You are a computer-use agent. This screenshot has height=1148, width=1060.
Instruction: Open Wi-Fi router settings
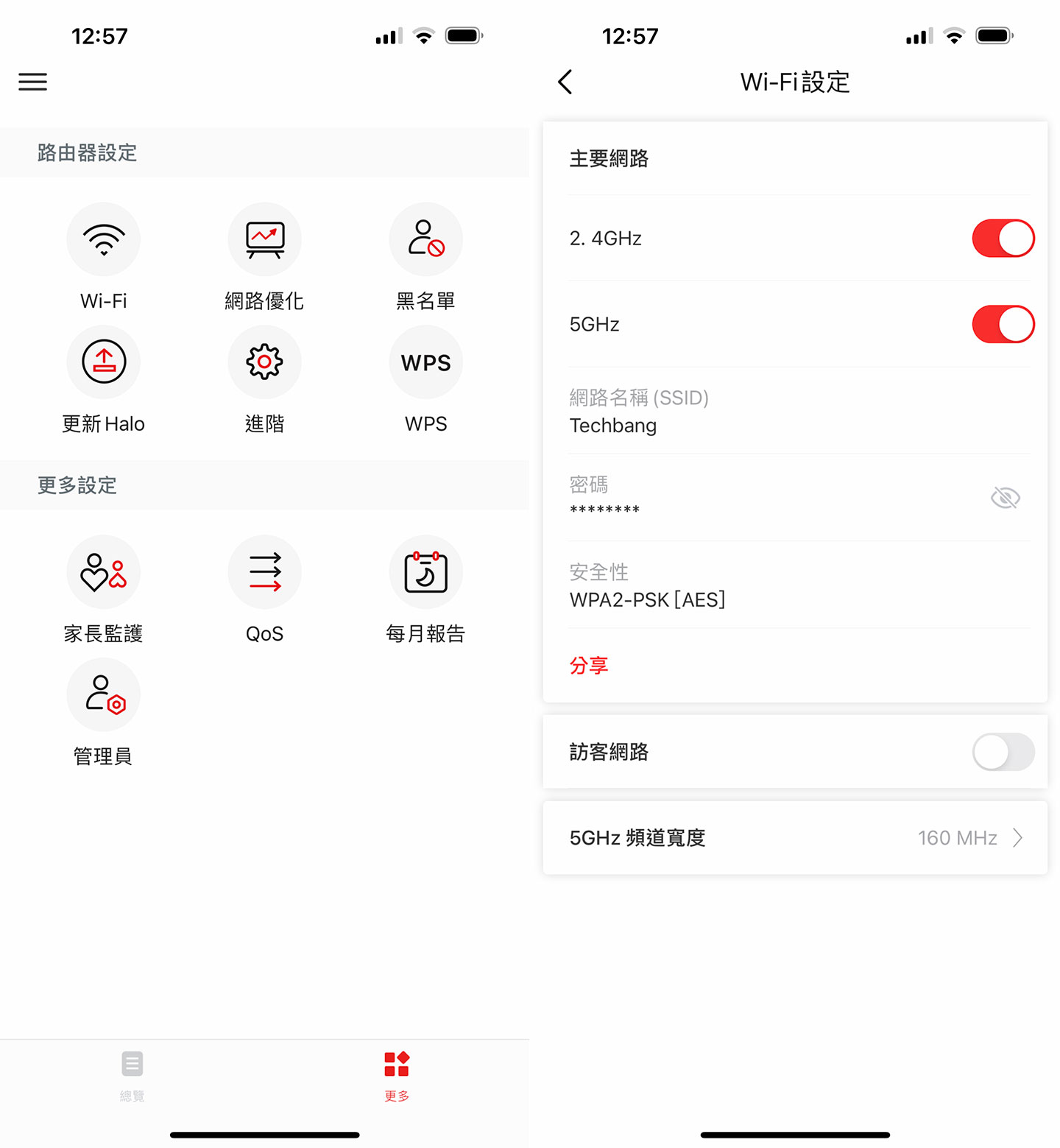click(104, 240)
